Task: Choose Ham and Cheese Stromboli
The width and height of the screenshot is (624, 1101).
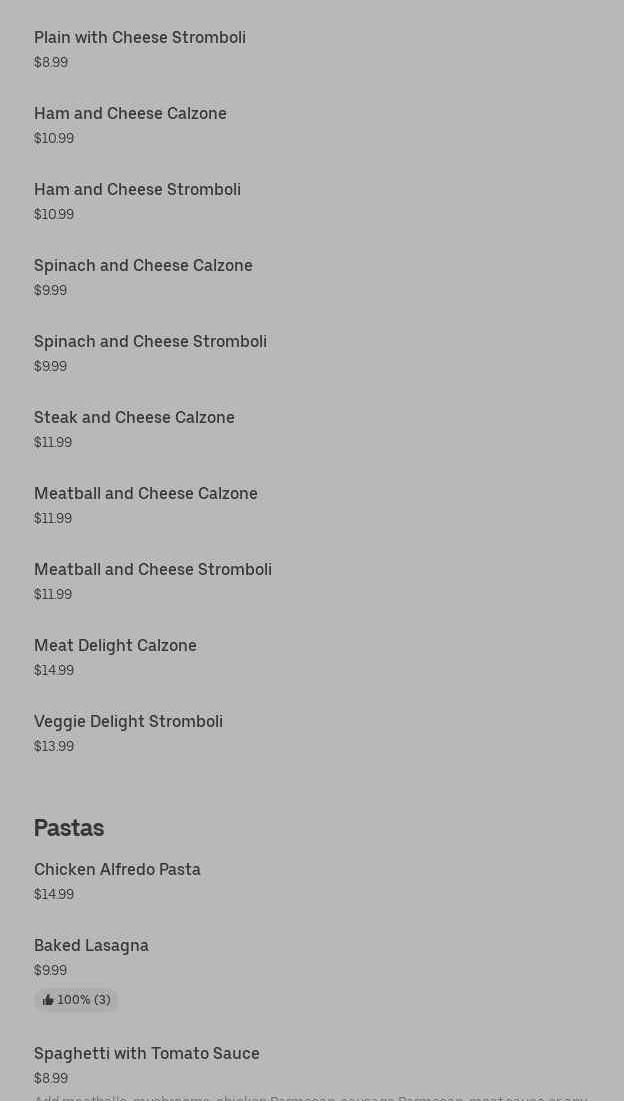Action: [x=137, y=190]
